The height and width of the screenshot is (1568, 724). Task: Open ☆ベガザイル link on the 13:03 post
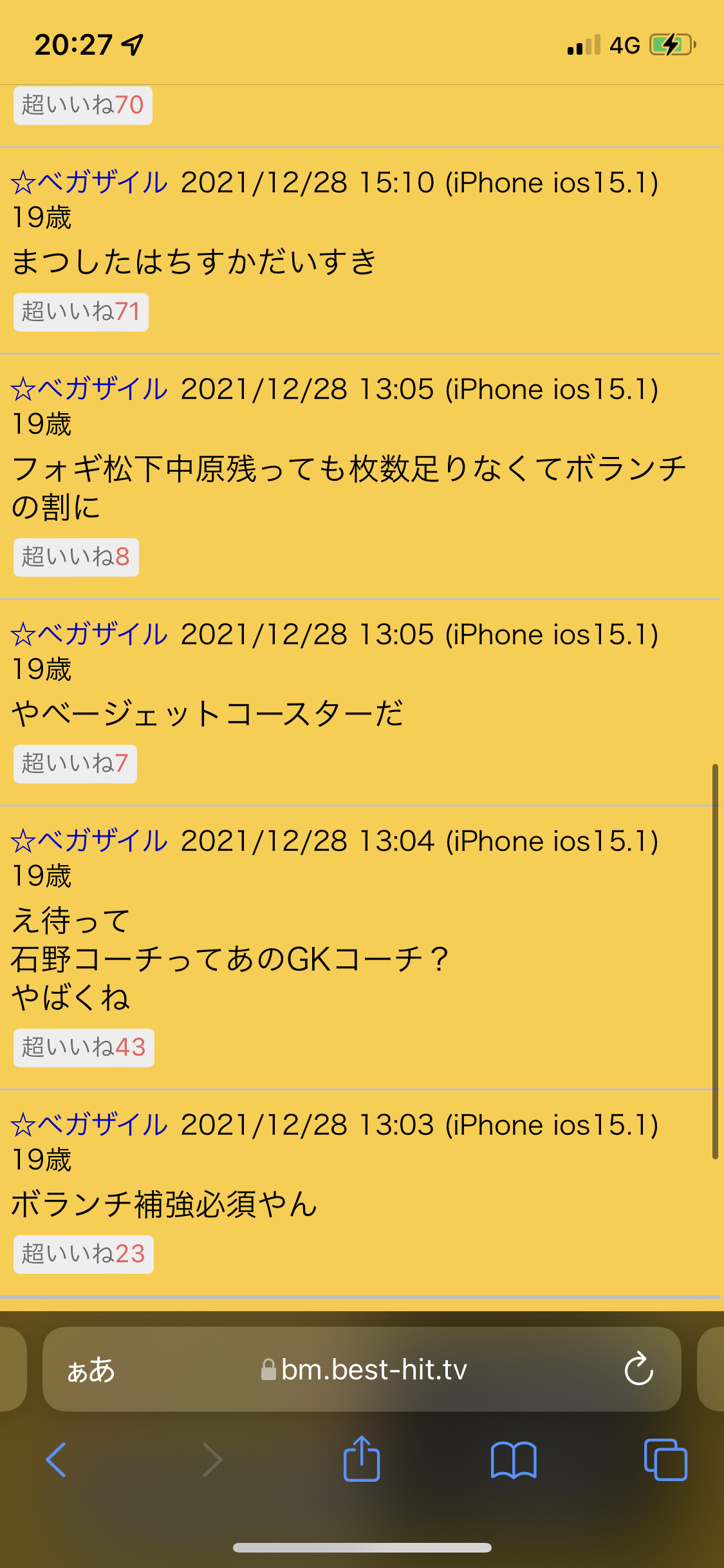(x=89, y=1125)
